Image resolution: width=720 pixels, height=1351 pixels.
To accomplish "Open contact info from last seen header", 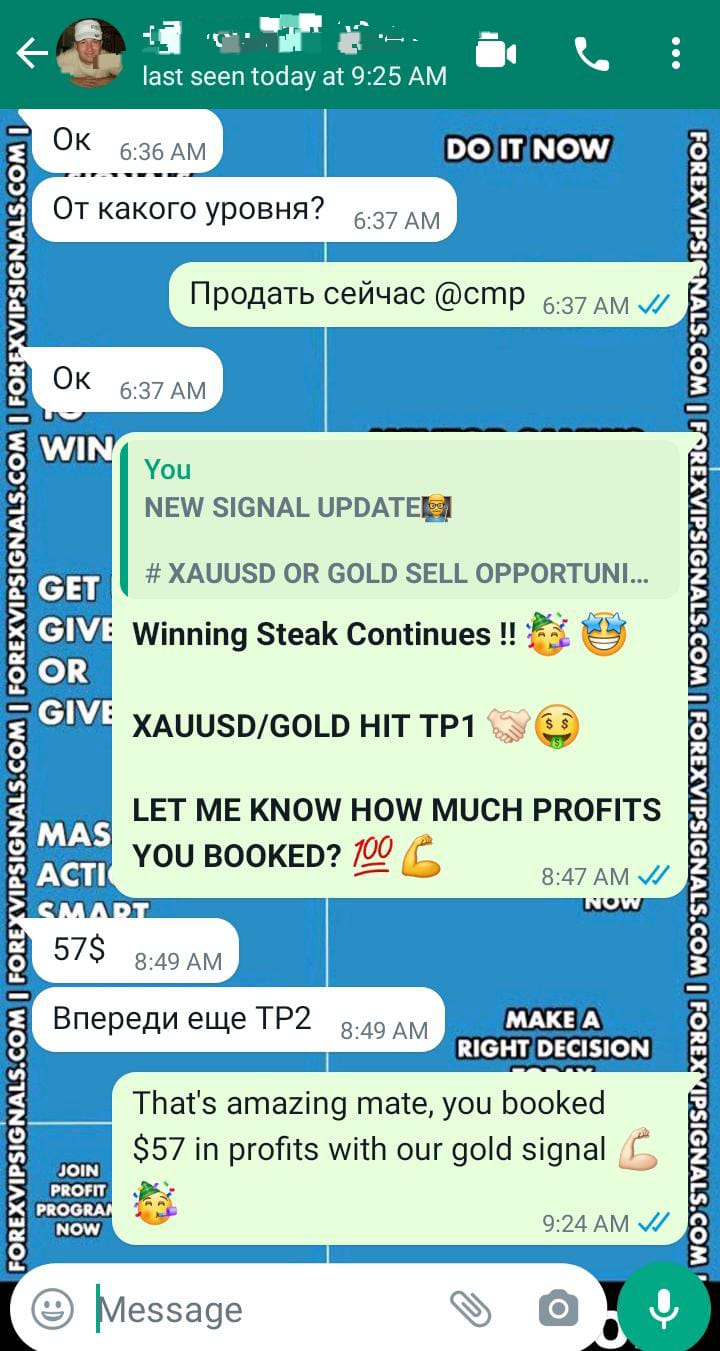I will click(x=294, y=76).
